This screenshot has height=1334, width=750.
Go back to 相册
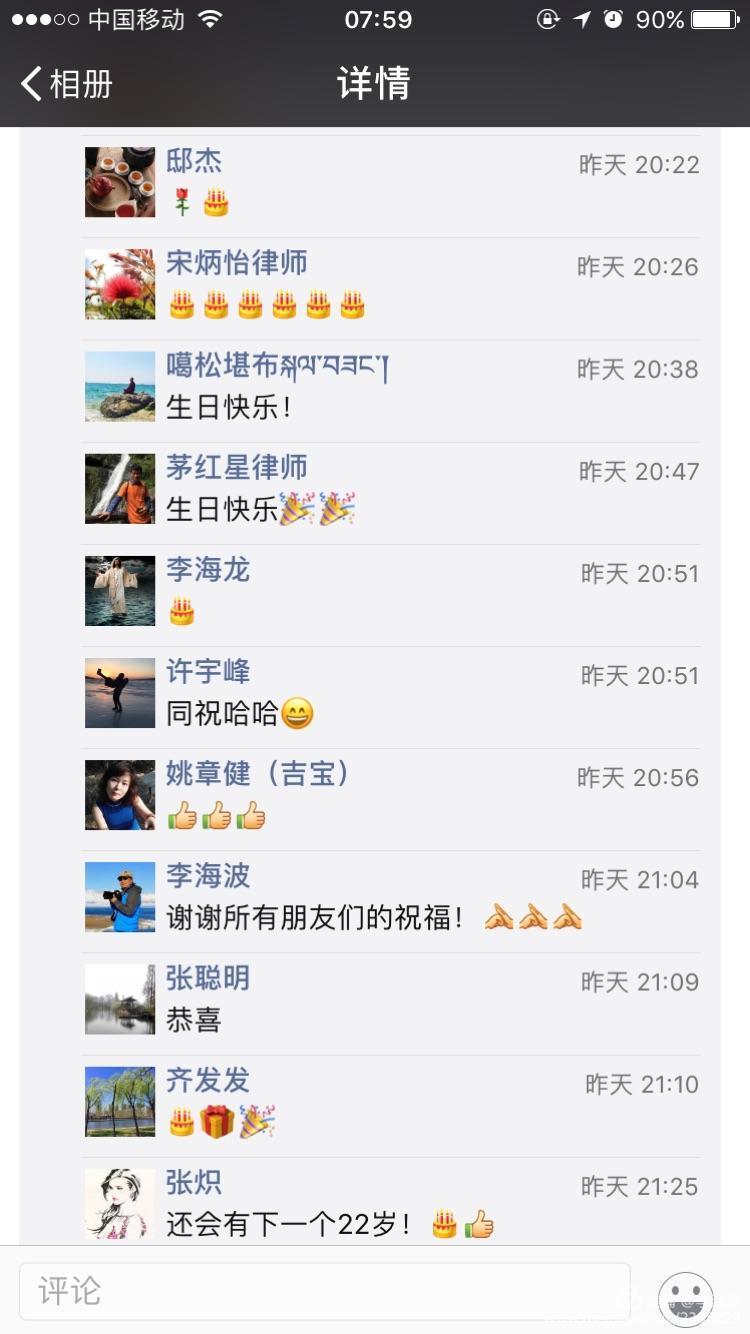[66, 84]
